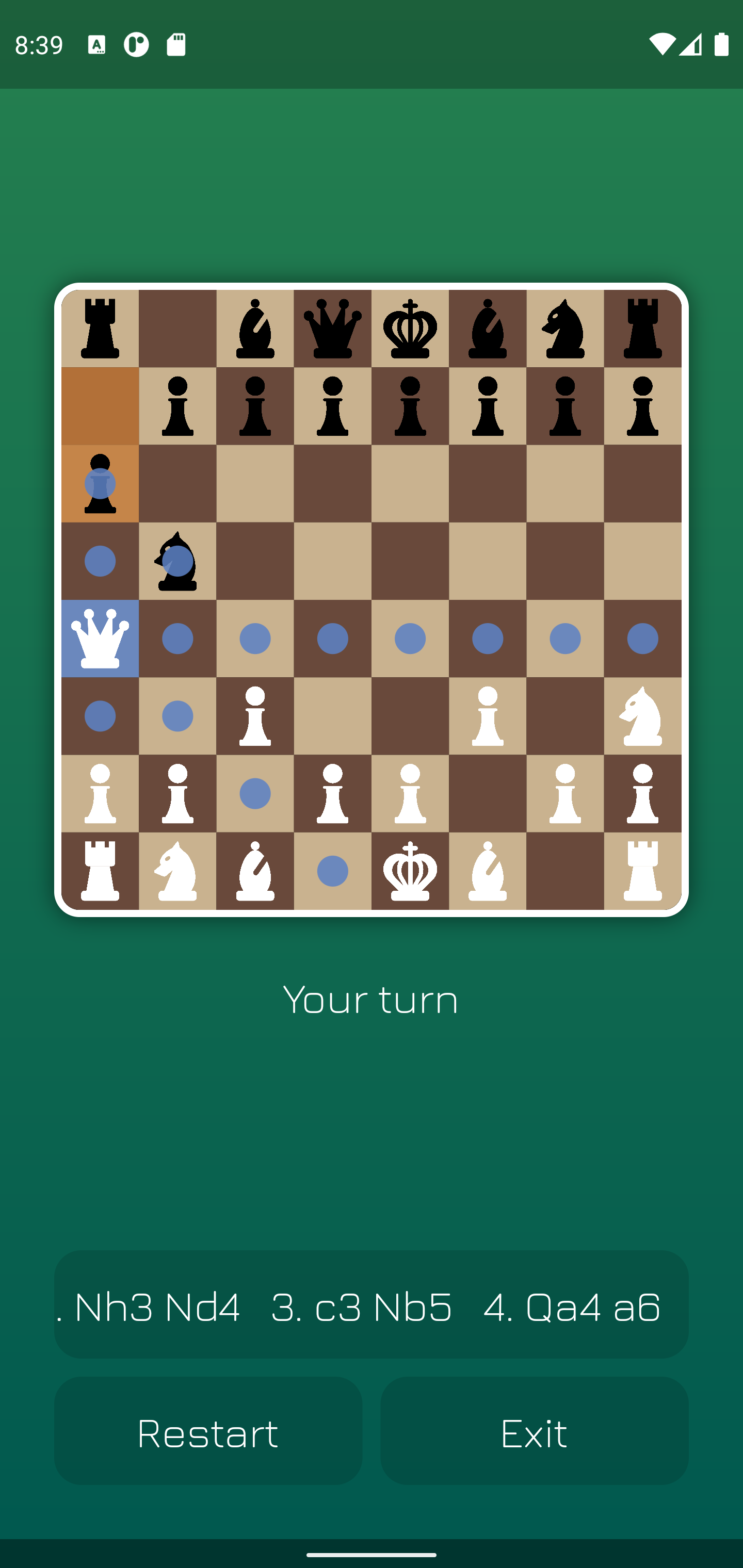Select the white pawn on c3
Screen dimensions: 743x1568
tap(254, 716)
